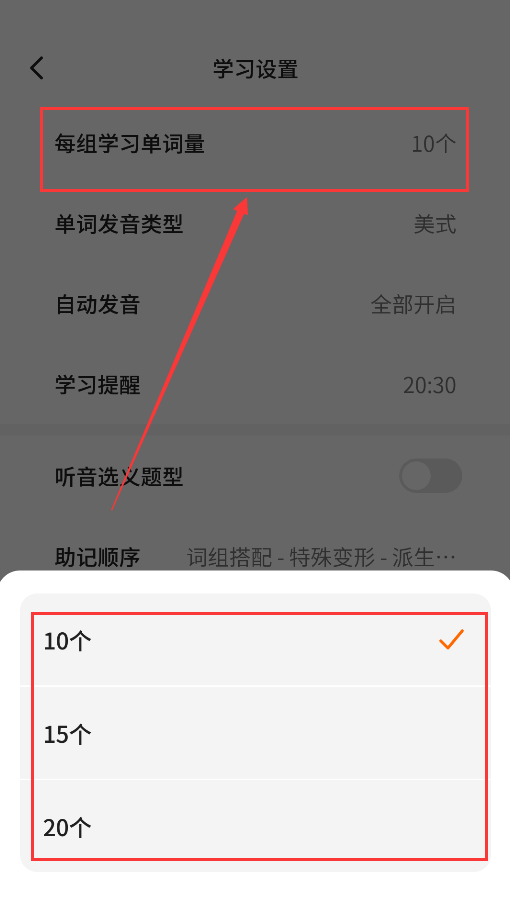Select the 10个 option
This screenshot has height=917, width=510.
coord(255,640)
